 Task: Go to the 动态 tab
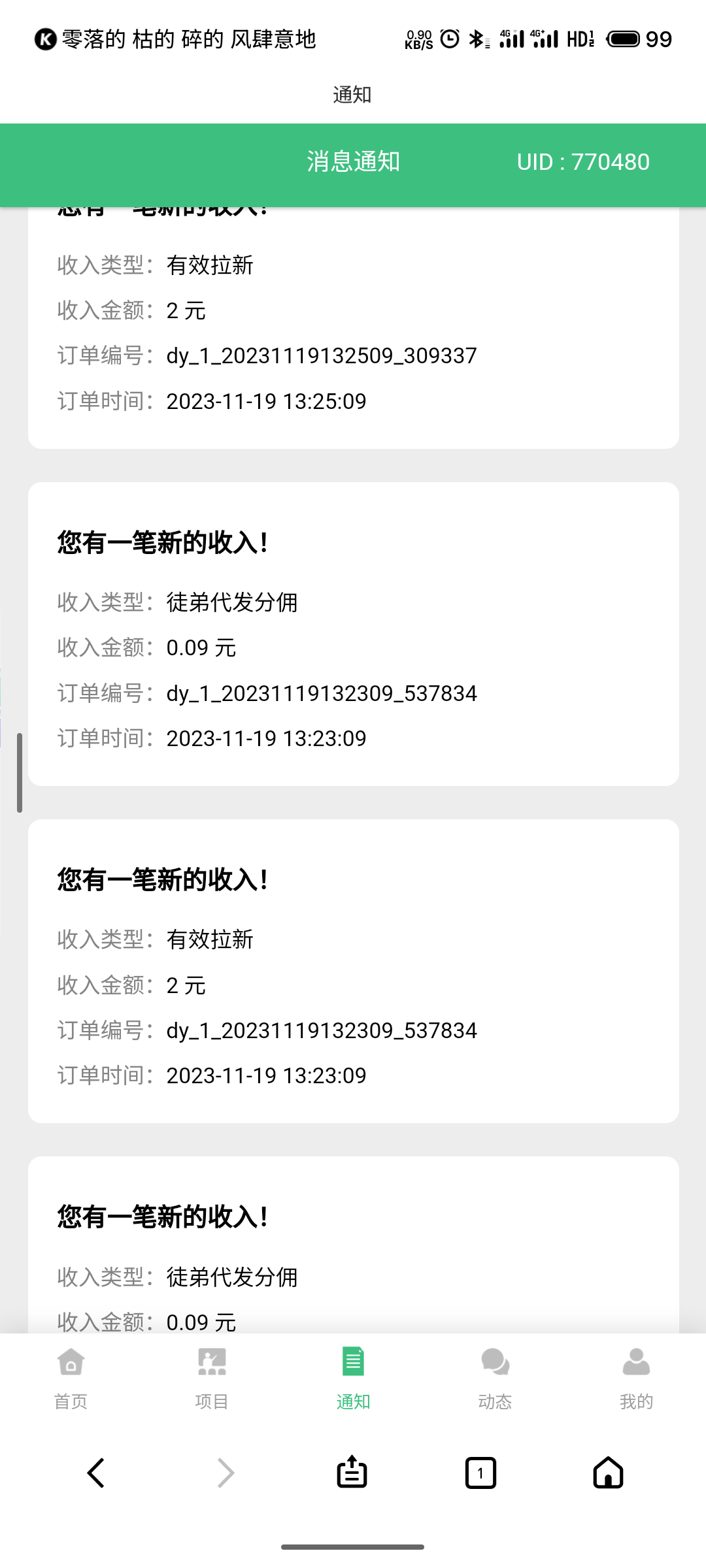[495, 1379]
